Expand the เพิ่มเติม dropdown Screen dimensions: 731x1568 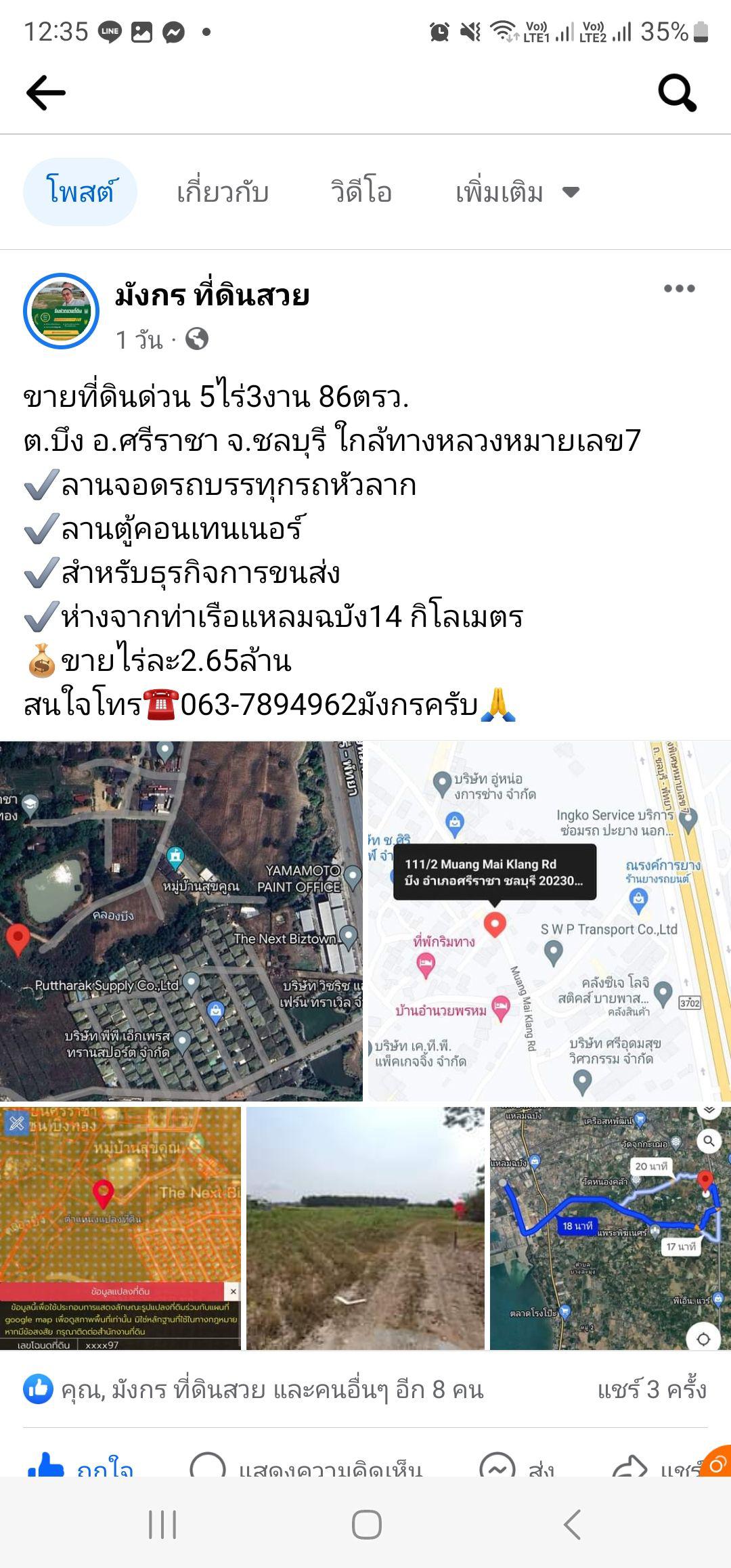(518, 193)
